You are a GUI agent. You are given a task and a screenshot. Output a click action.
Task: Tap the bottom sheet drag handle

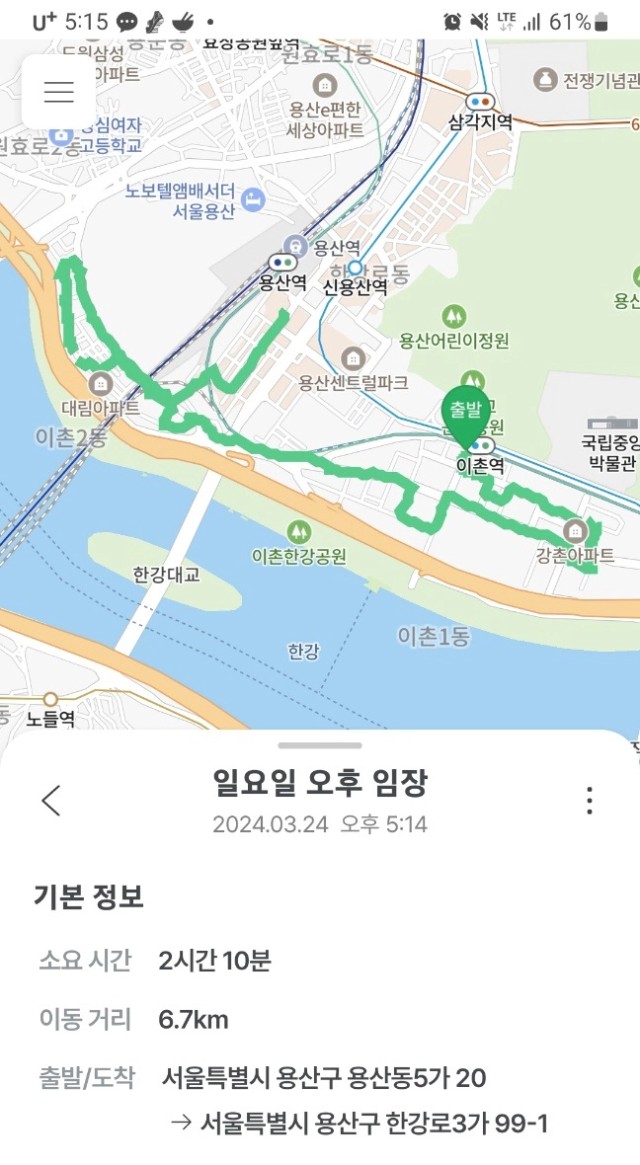coord(320,745)
